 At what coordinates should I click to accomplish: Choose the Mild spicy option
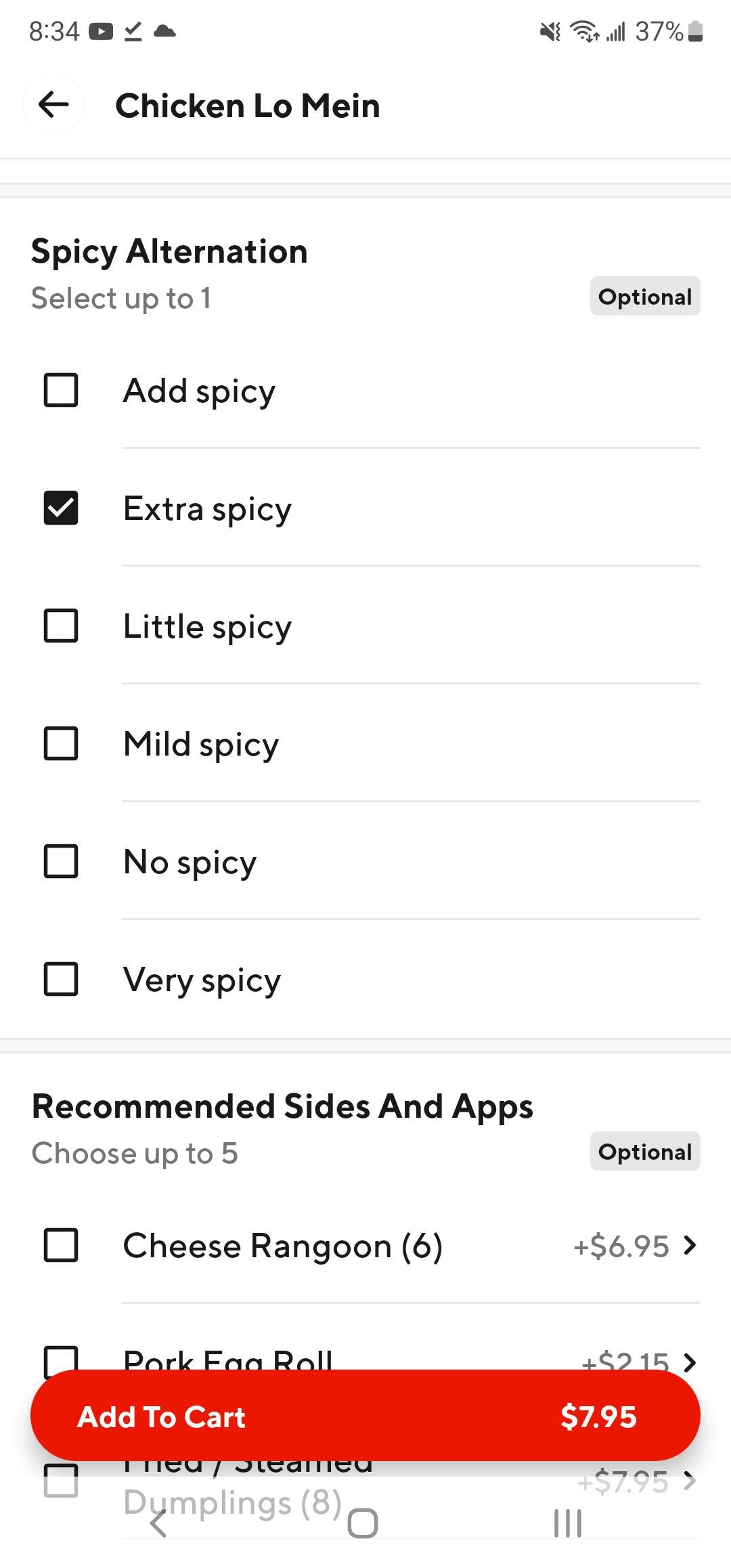(61, 744)
